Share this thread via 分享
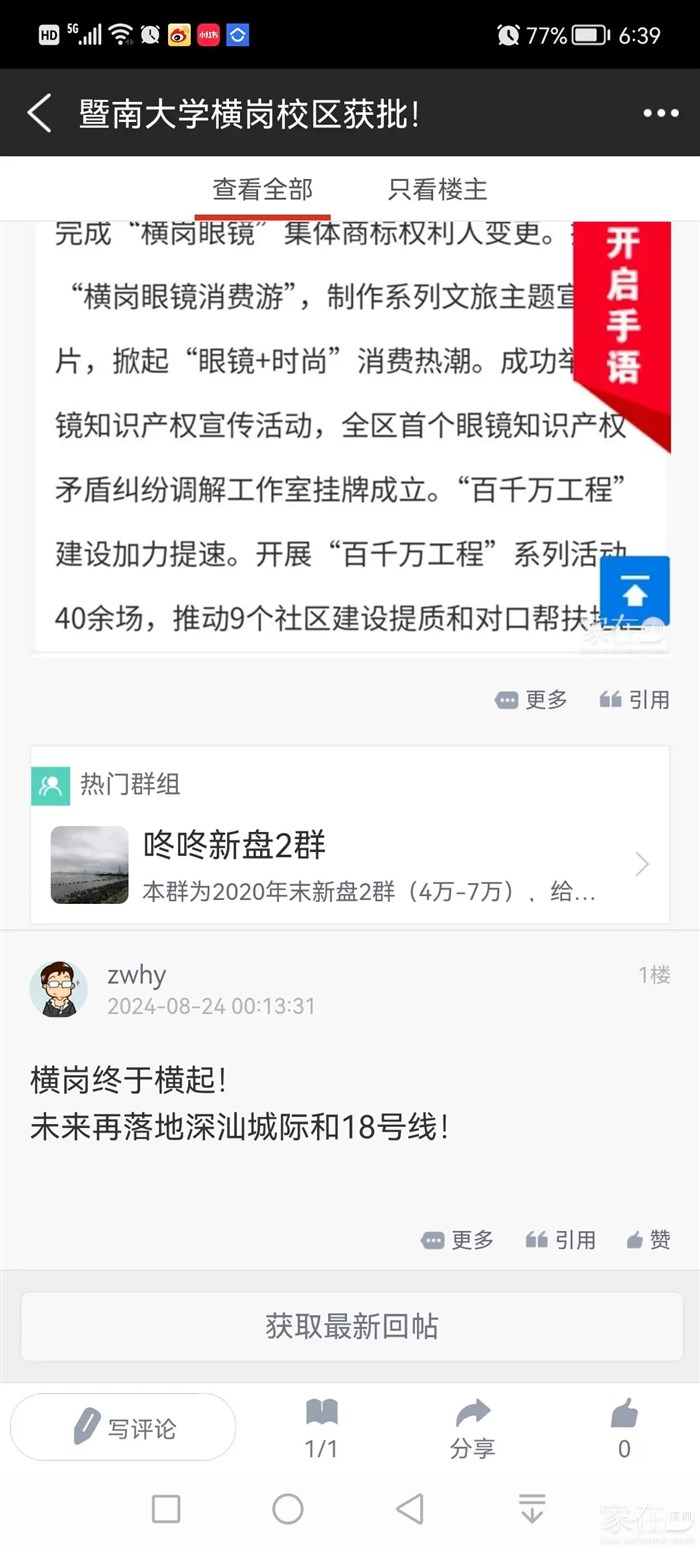Image resolution: width=700 pixels, height=1547 pixels. coord(472,1429)
